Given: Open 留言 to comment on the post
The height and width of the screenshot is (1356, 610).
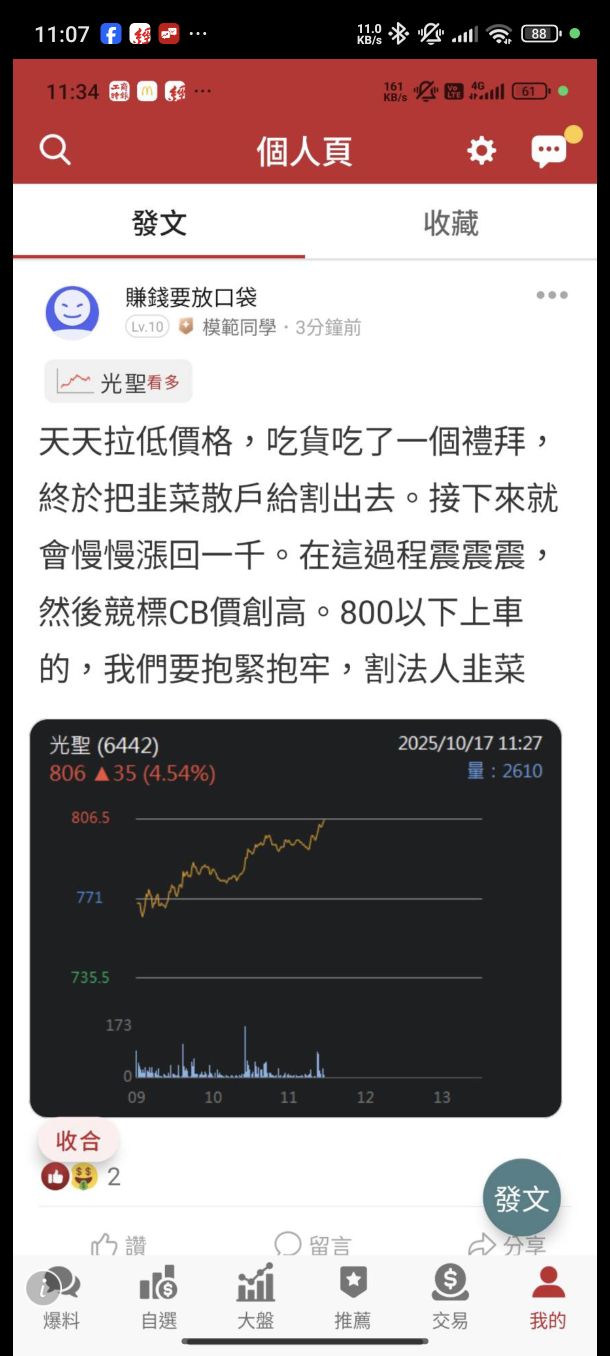Looking at the screenshot, I should (313, 1245).
